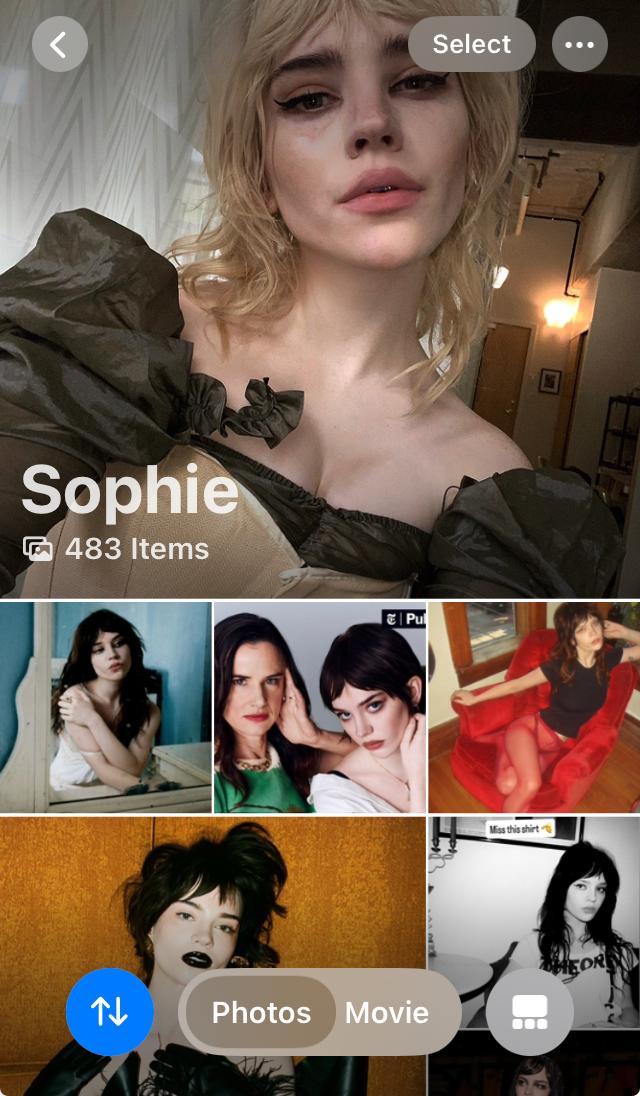Change the grid layout view
640x1096 pixels.
[530, 1011]
